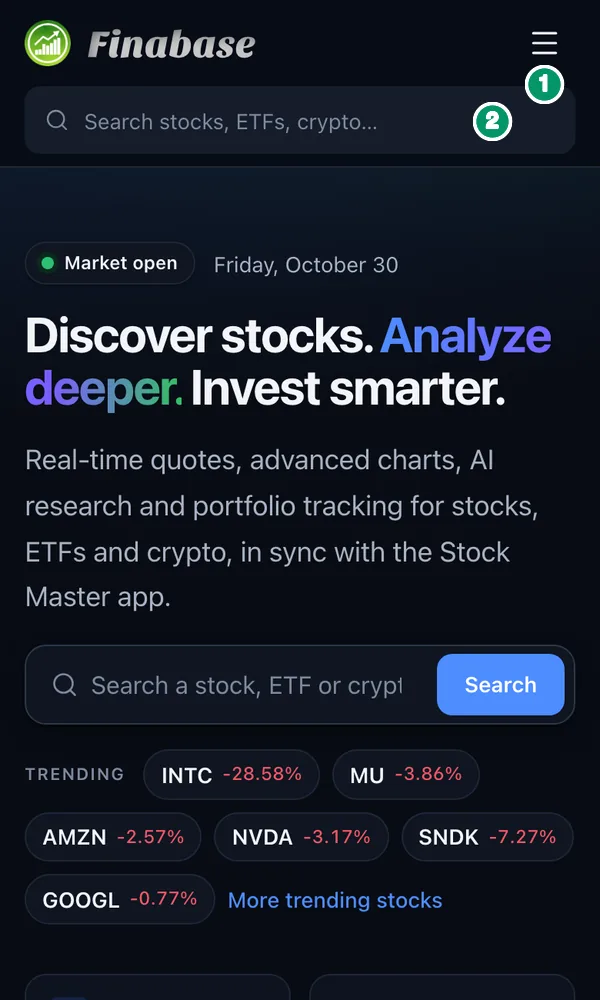Open the INTC trending chip
Screen dimensions: 600x1000
(x=231, y=774)
